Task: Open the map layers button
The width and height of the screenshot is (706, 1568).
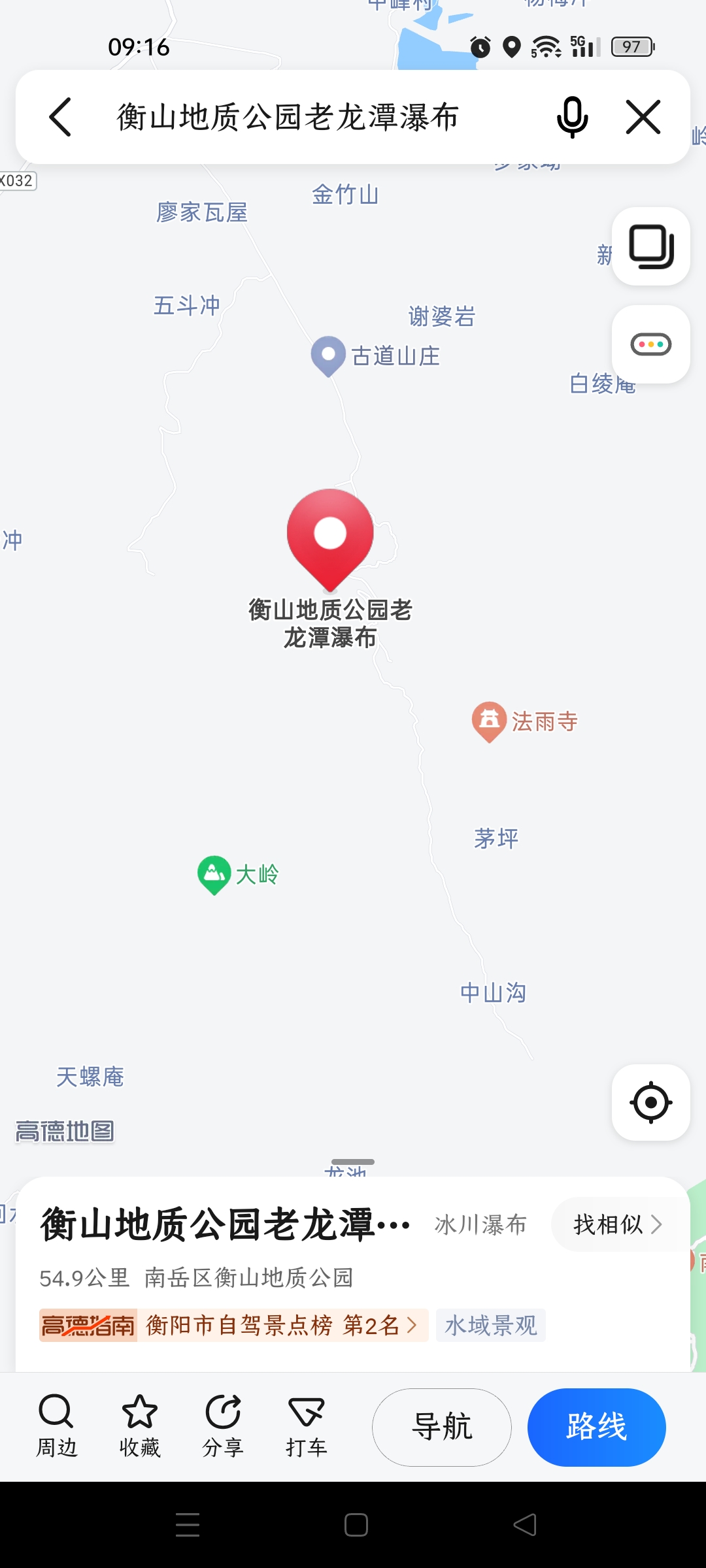Action: point(650,246)
